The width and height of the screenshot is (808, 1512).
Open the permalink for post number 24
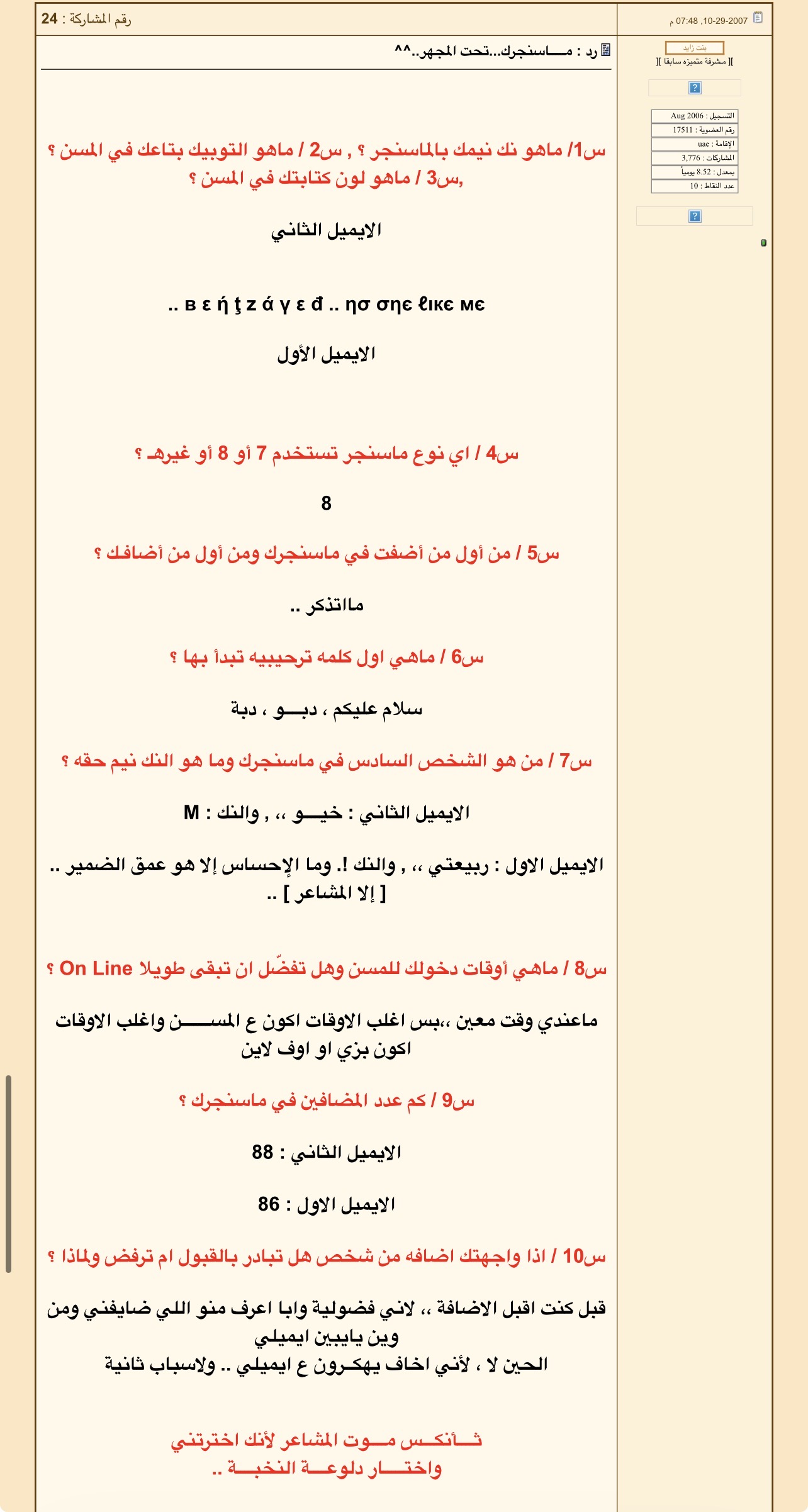(x=50, y=19)
